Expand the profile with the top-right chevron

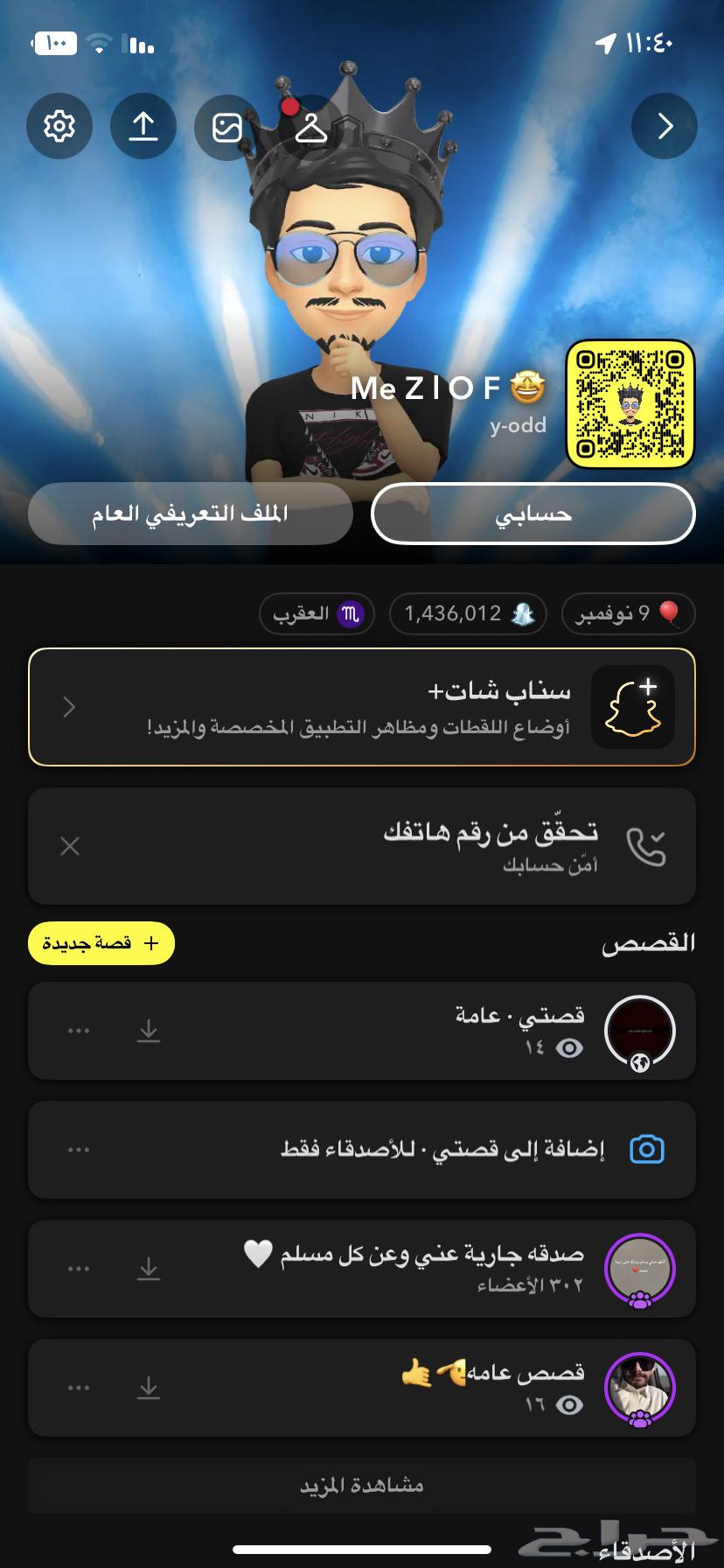coord(664,126)
